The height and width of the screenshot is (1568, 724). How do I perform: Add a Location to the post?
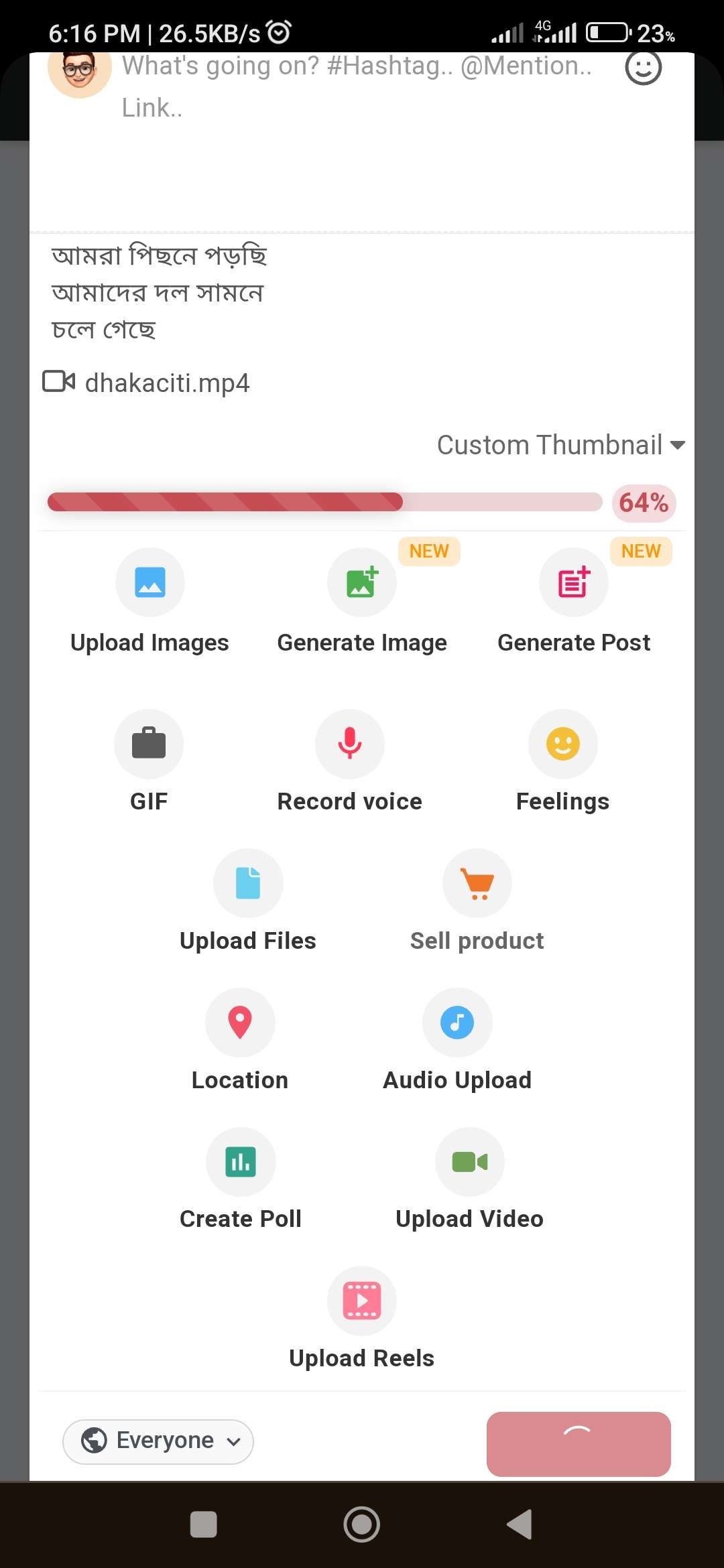pyautogui.click(x=239, y=1023)
